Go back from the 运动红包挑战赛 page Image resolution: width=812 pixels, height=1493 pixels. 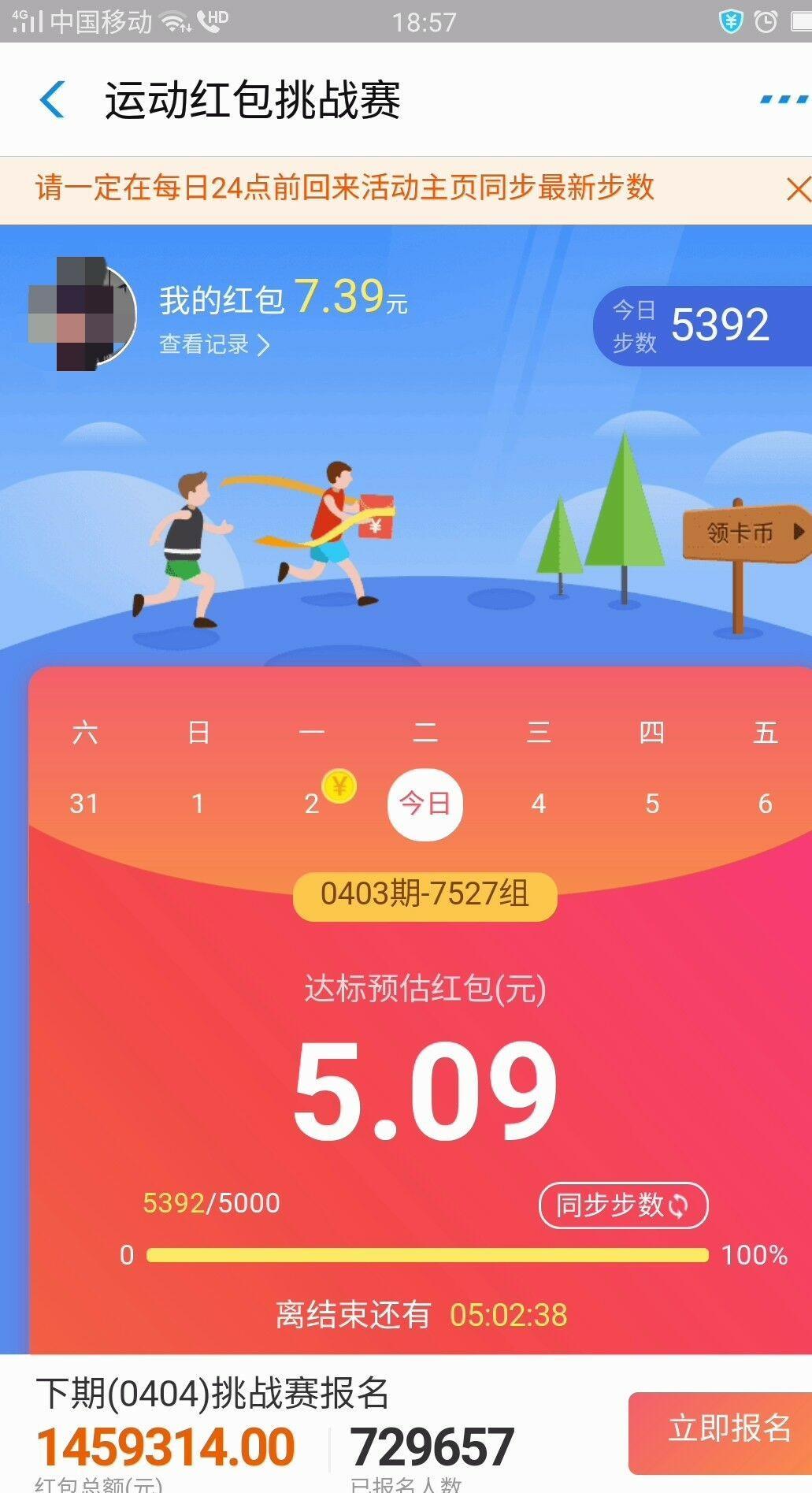52,100
